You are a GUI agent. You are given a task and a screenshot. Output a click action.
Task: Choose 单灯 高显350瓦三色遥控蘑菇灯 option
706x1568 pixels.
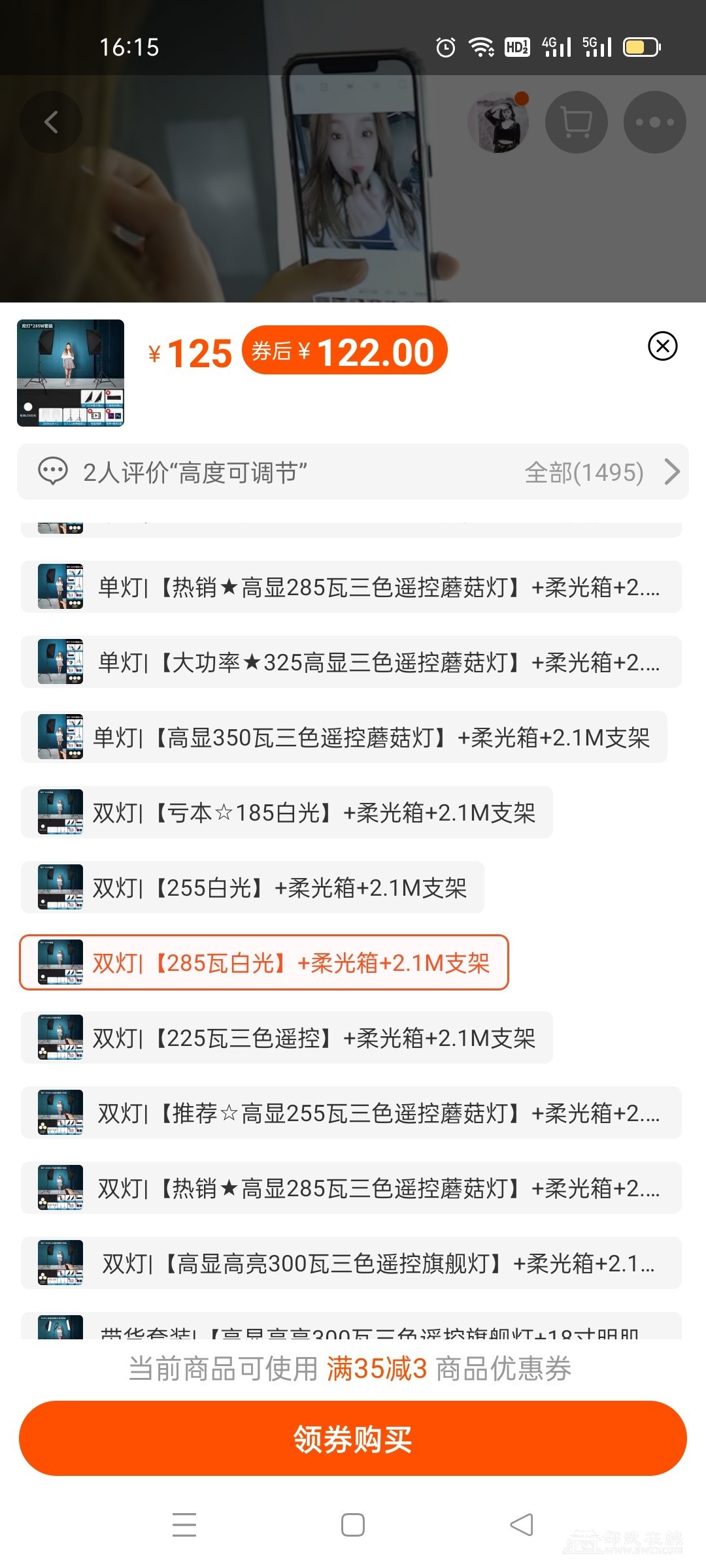click(x=344, y=738)
